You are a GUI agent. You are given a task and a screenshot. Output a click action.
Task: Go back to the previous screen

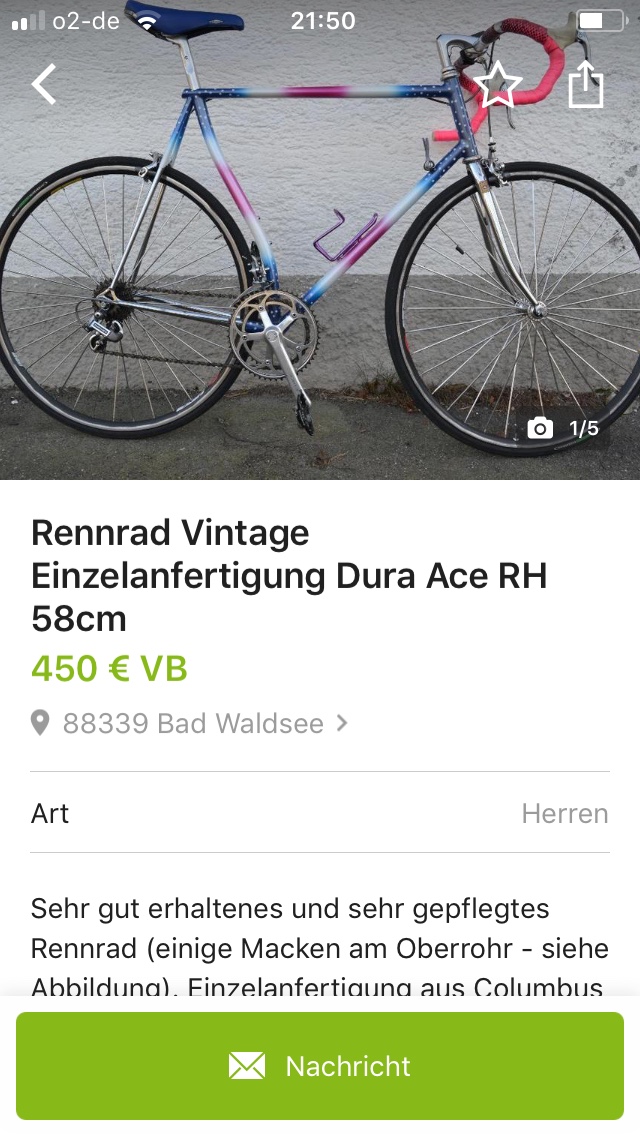[44, 85]
